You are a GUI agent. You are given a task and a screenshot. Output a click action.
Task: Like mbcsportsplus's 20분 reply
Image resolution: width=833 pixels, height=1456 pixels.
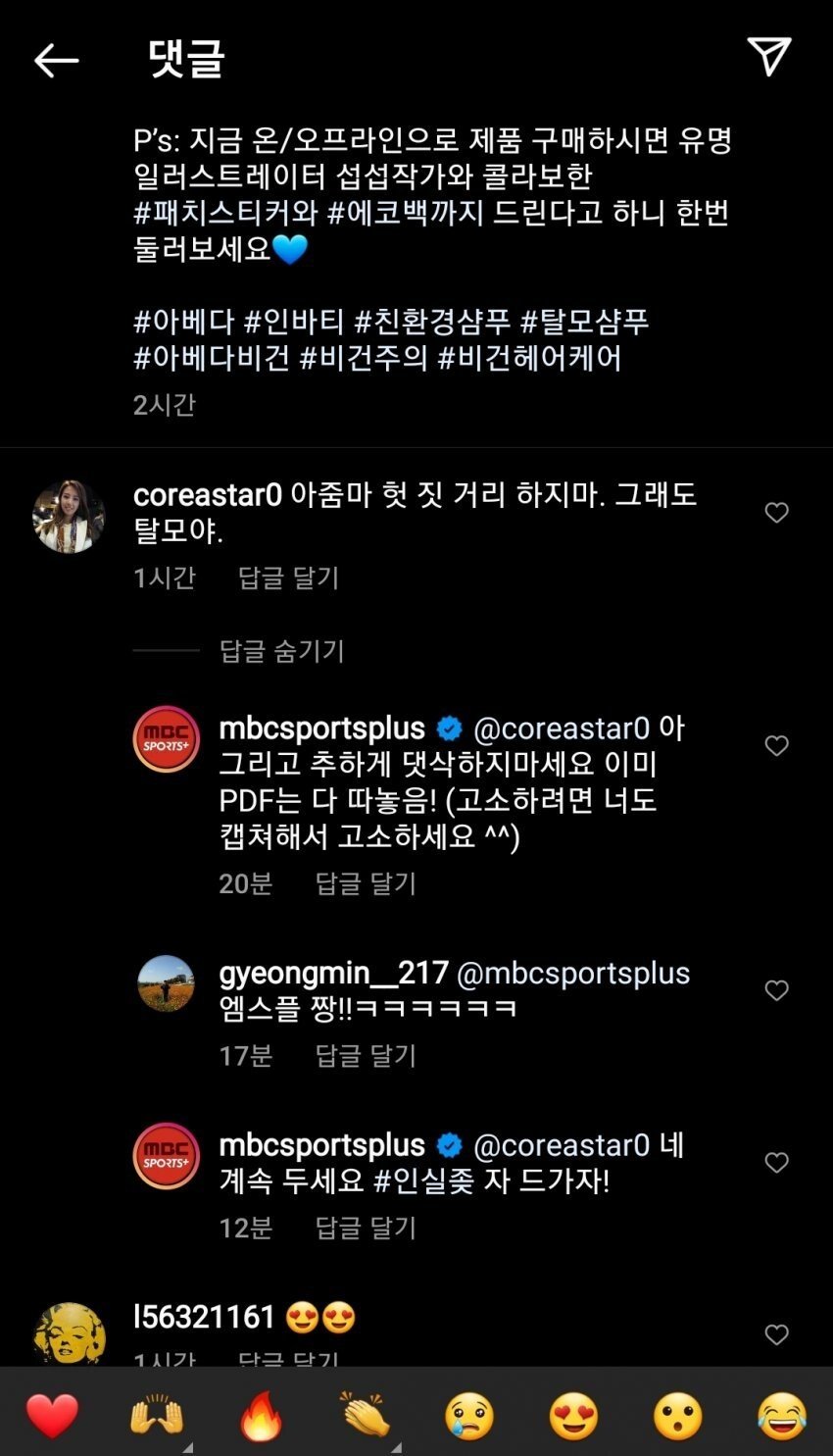[776, 746]
